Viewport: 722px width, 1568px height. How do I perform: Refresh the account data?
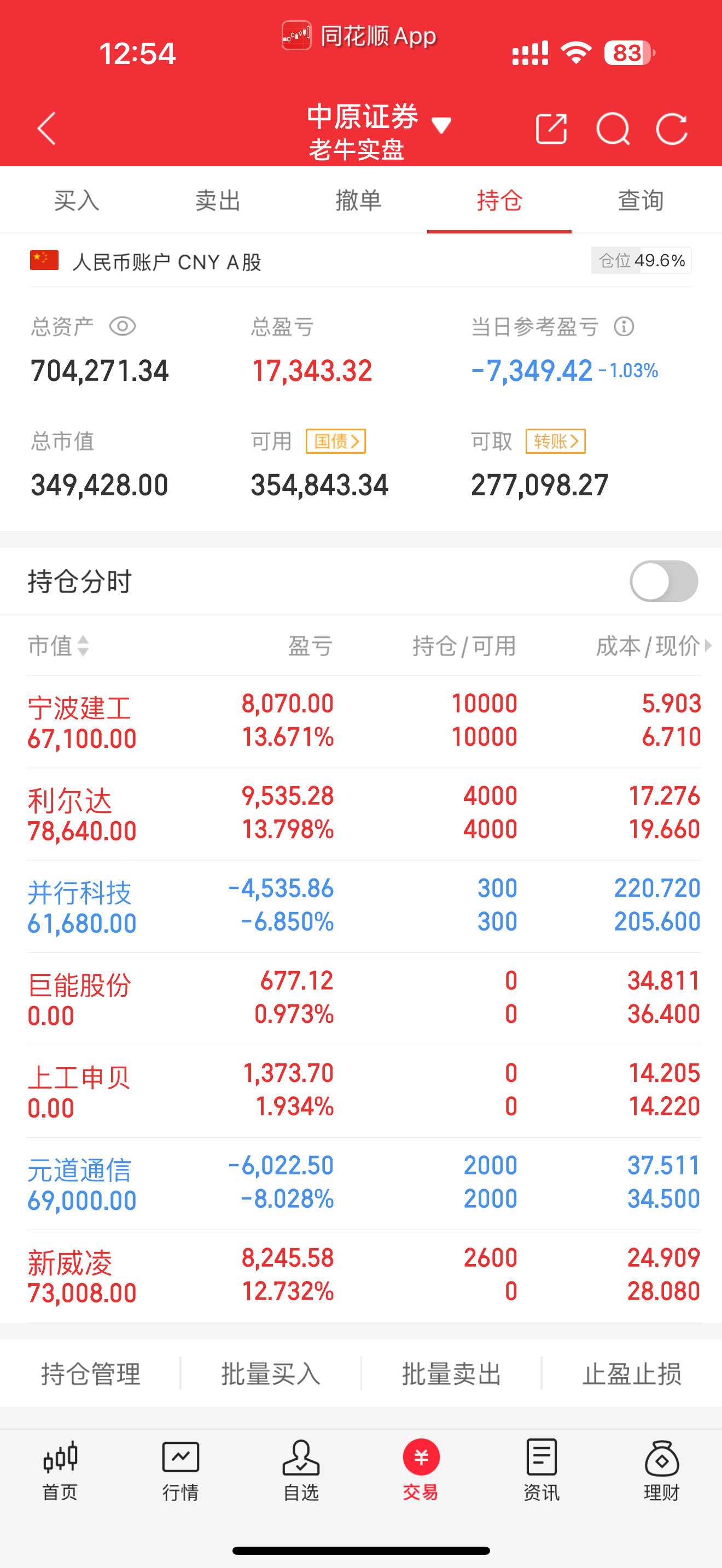pos(672,128)
